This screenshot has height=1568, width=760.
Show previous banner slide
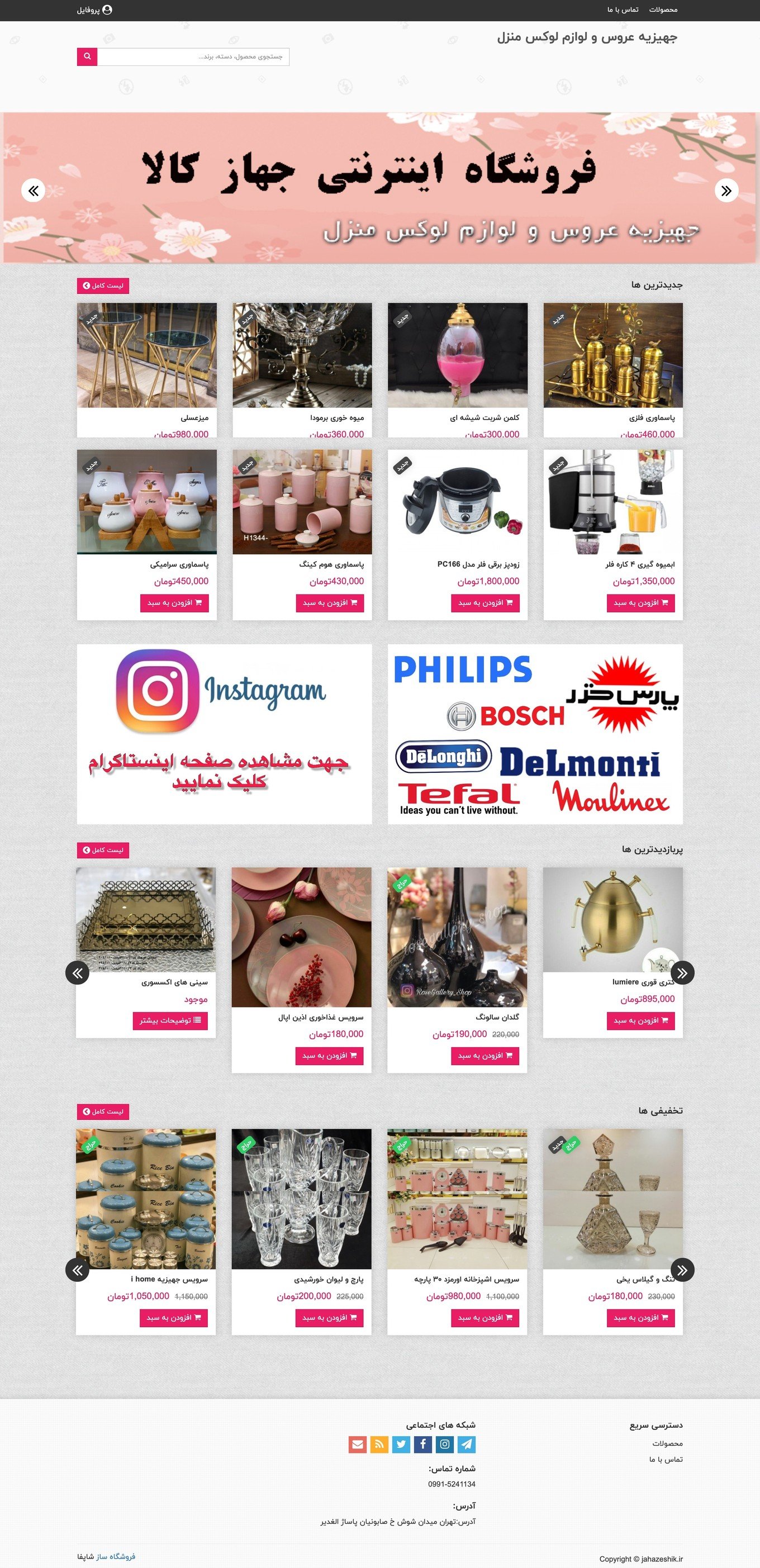pos(34,191)
